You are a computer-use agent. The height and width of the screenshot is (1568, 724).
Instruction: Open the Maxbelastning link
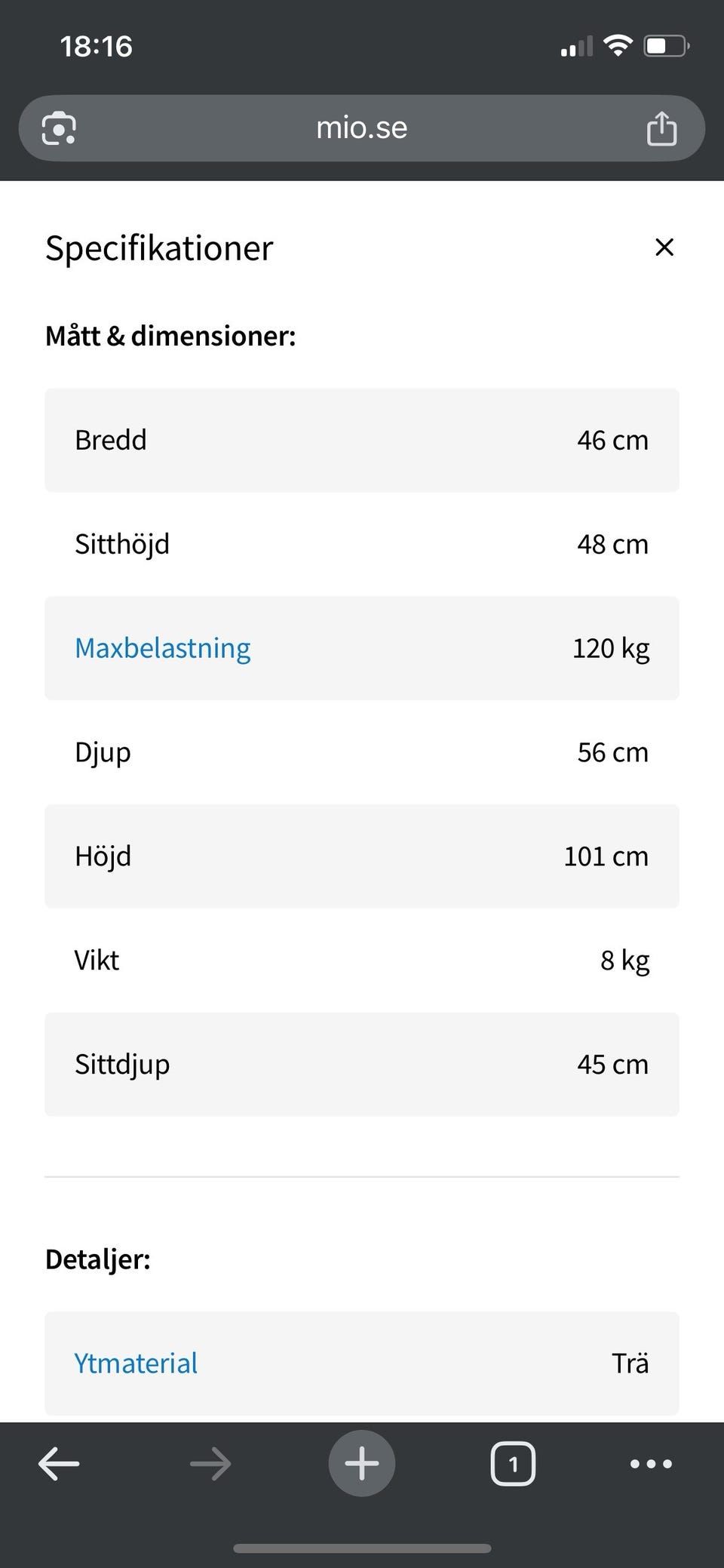click(x=162, y=648)
